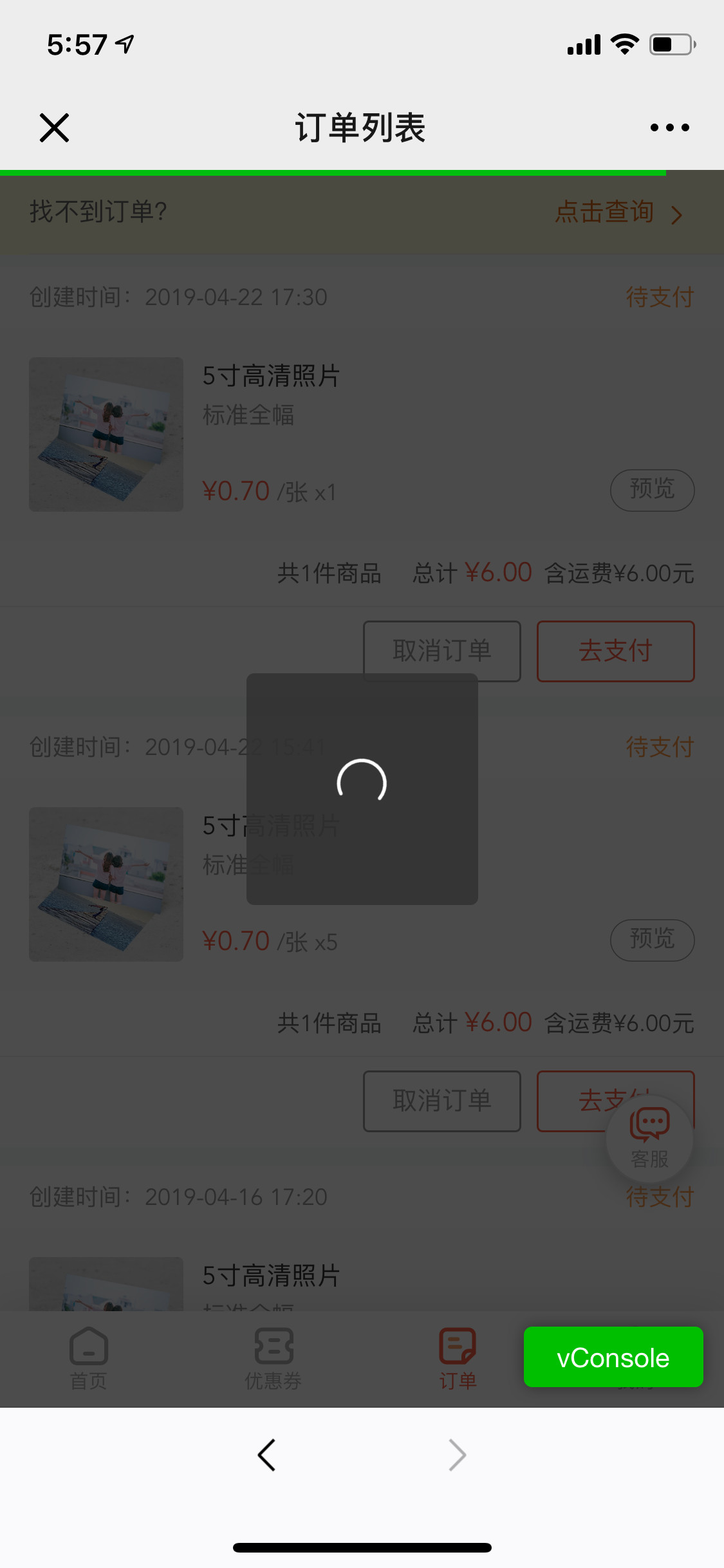Open the three-dot more menu
Image resolution: width=724 pixels, height=1568 pixels.
pos(669,127)
